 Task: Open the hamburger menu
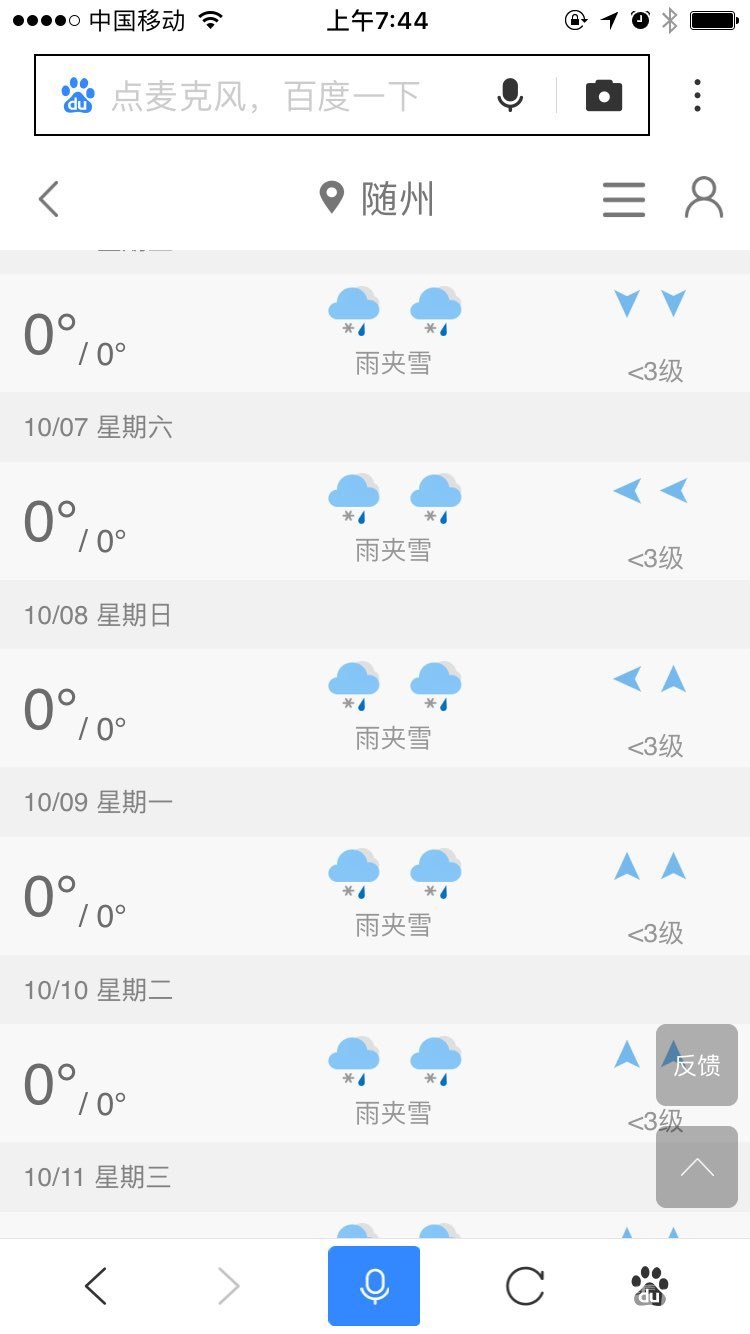click(x=624, y=199)
